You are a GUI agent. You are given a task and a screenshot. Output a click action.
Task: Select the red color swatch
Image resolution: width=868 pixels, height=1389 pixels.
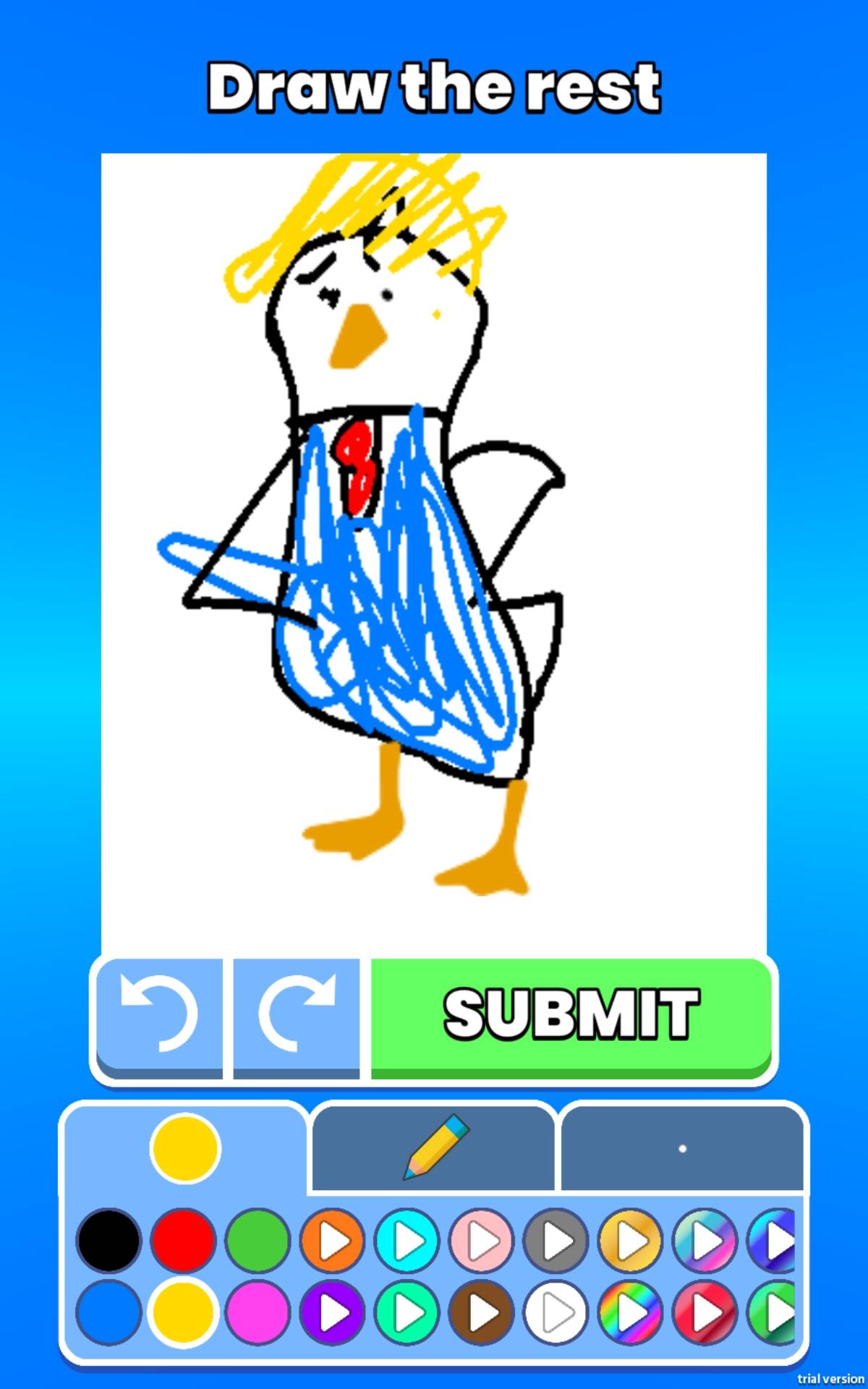[183, 1240]
